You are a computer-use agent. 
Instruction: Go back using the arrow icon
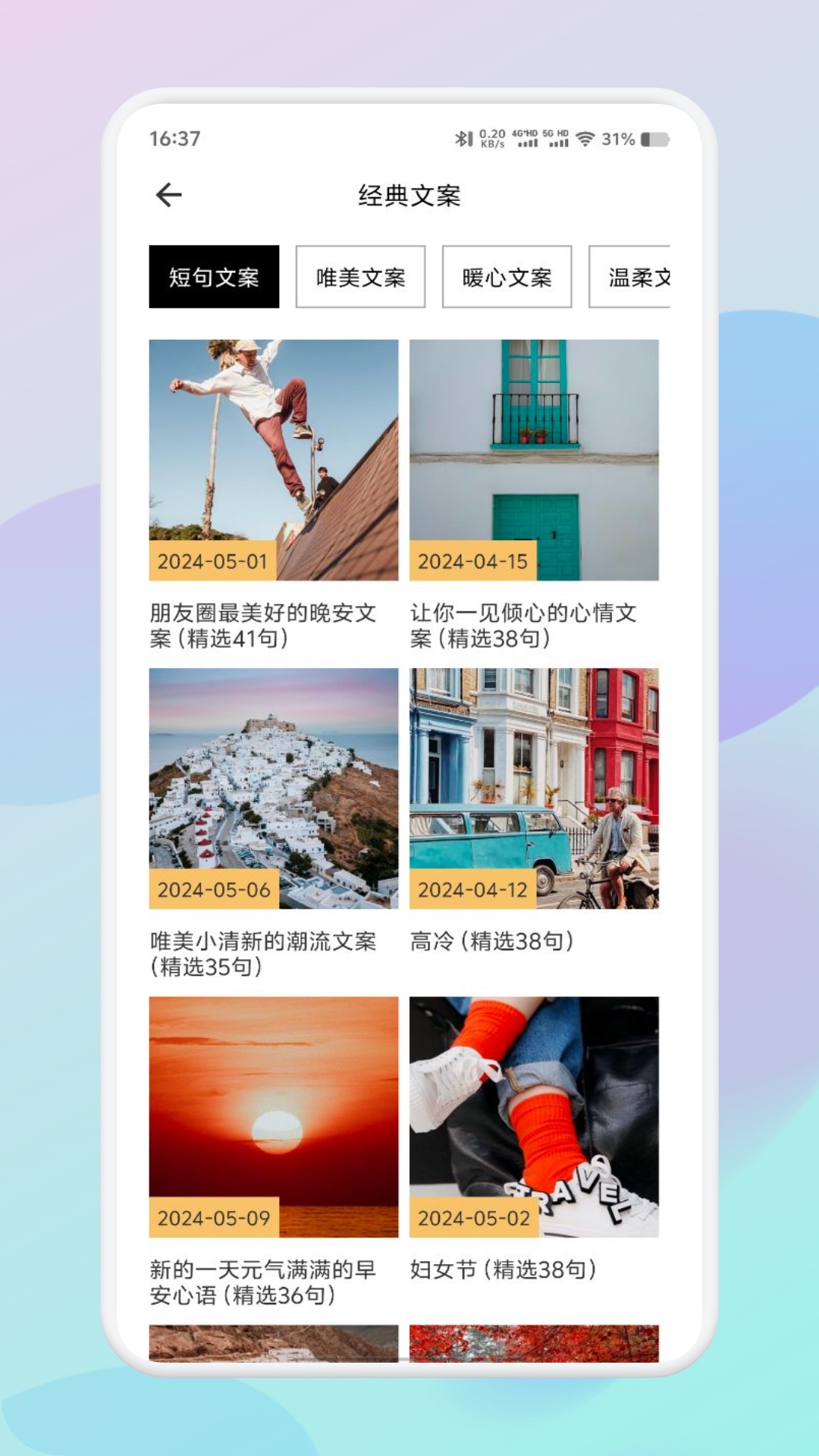click(168, 195)
